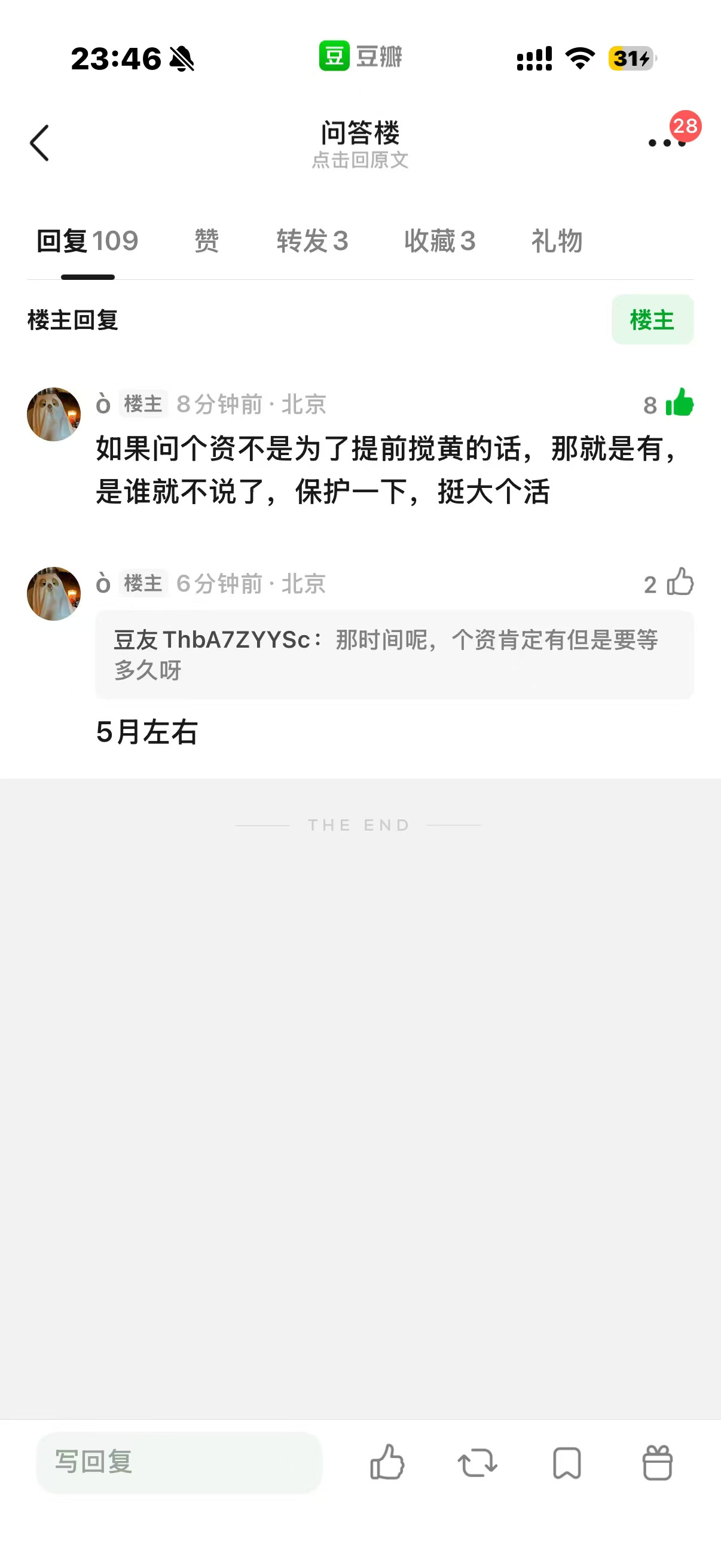The width and height of the screenshot is (721, 1568).
Task: Like the reply posted 6分钟前
Action: [679, 582]
